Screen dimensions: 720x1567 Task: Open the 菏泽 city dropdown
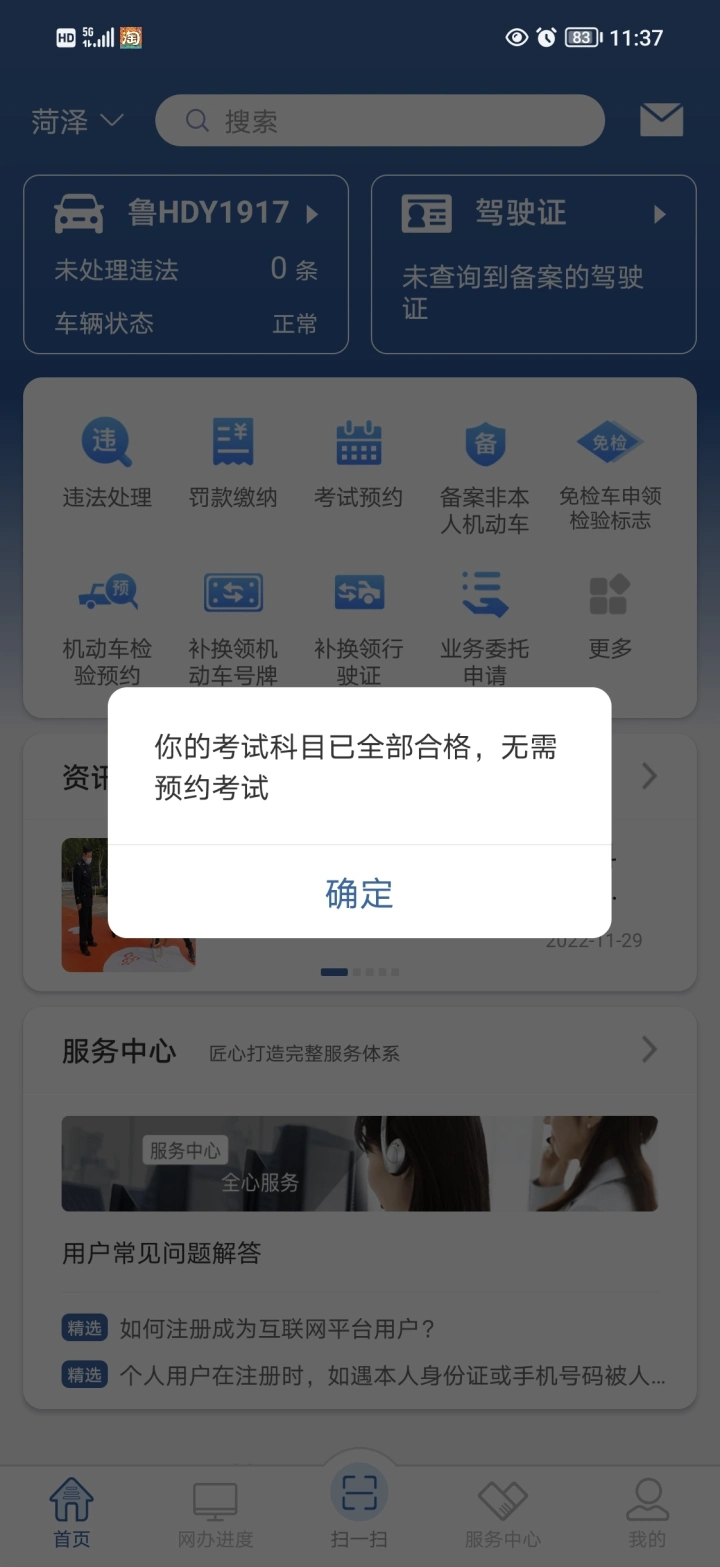[78, 122]
